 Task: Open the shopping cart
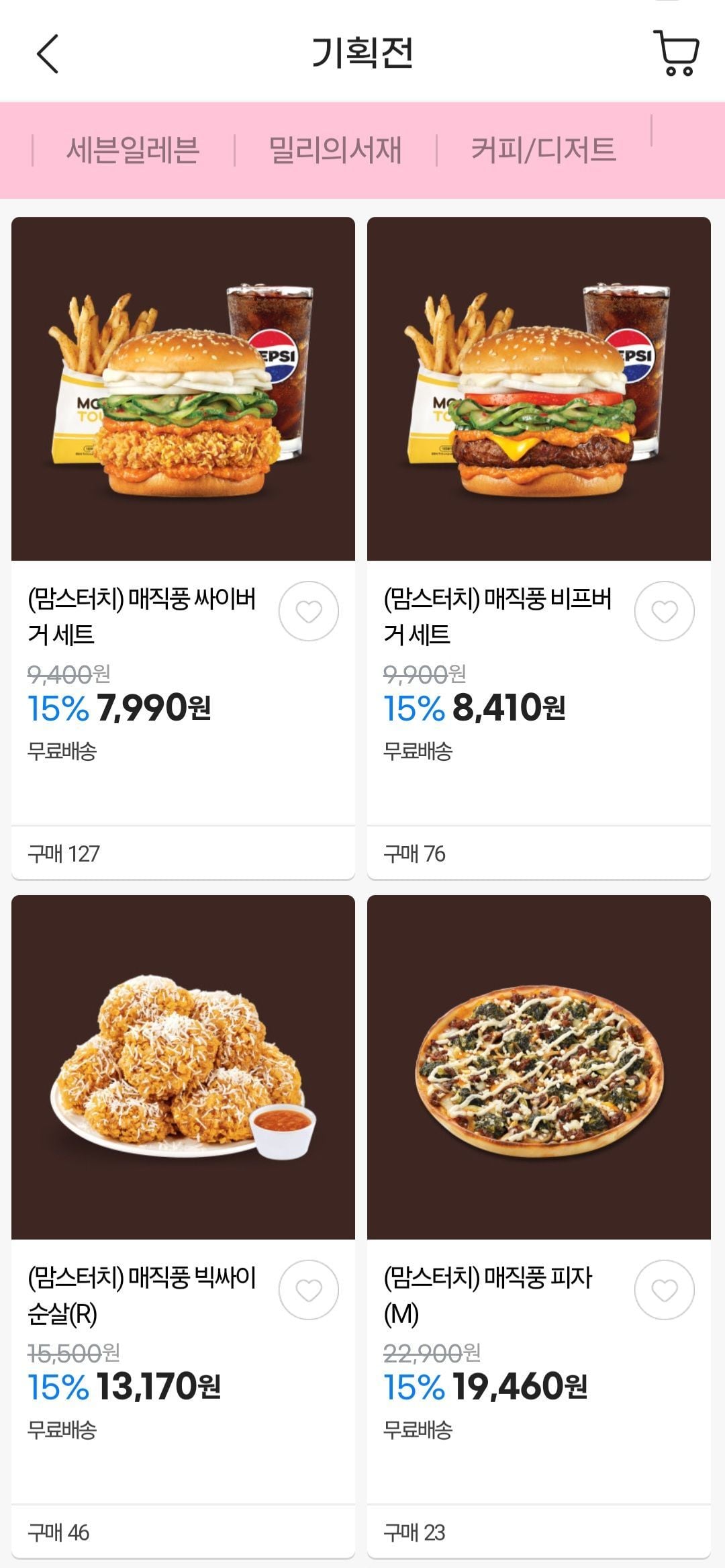(676, 53)
